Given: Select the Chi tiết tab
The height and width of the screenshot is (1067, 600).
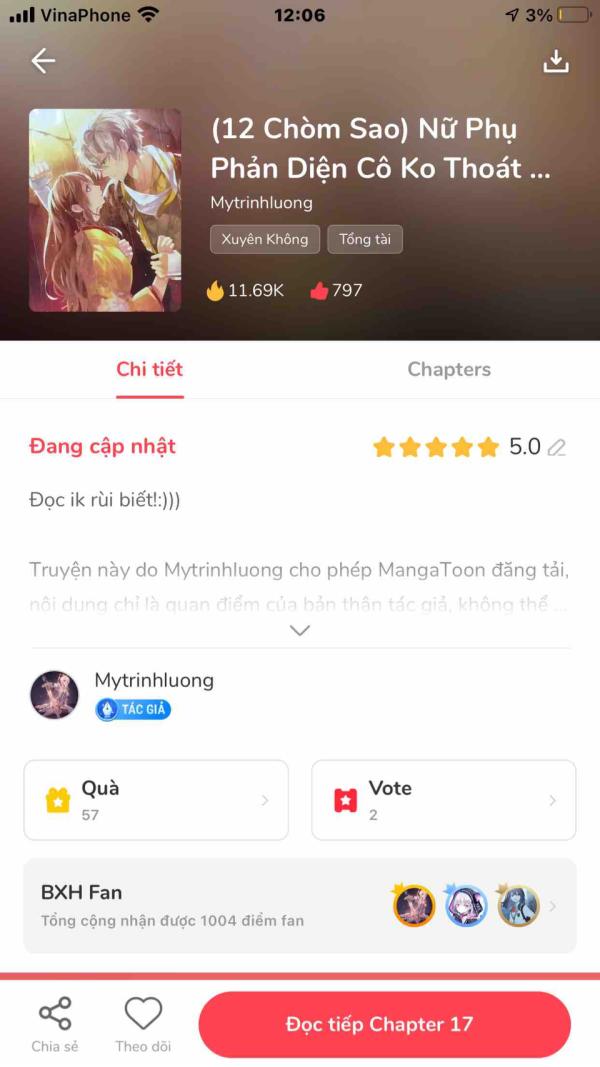Looking at the screenshot, I should pos(150,369).
